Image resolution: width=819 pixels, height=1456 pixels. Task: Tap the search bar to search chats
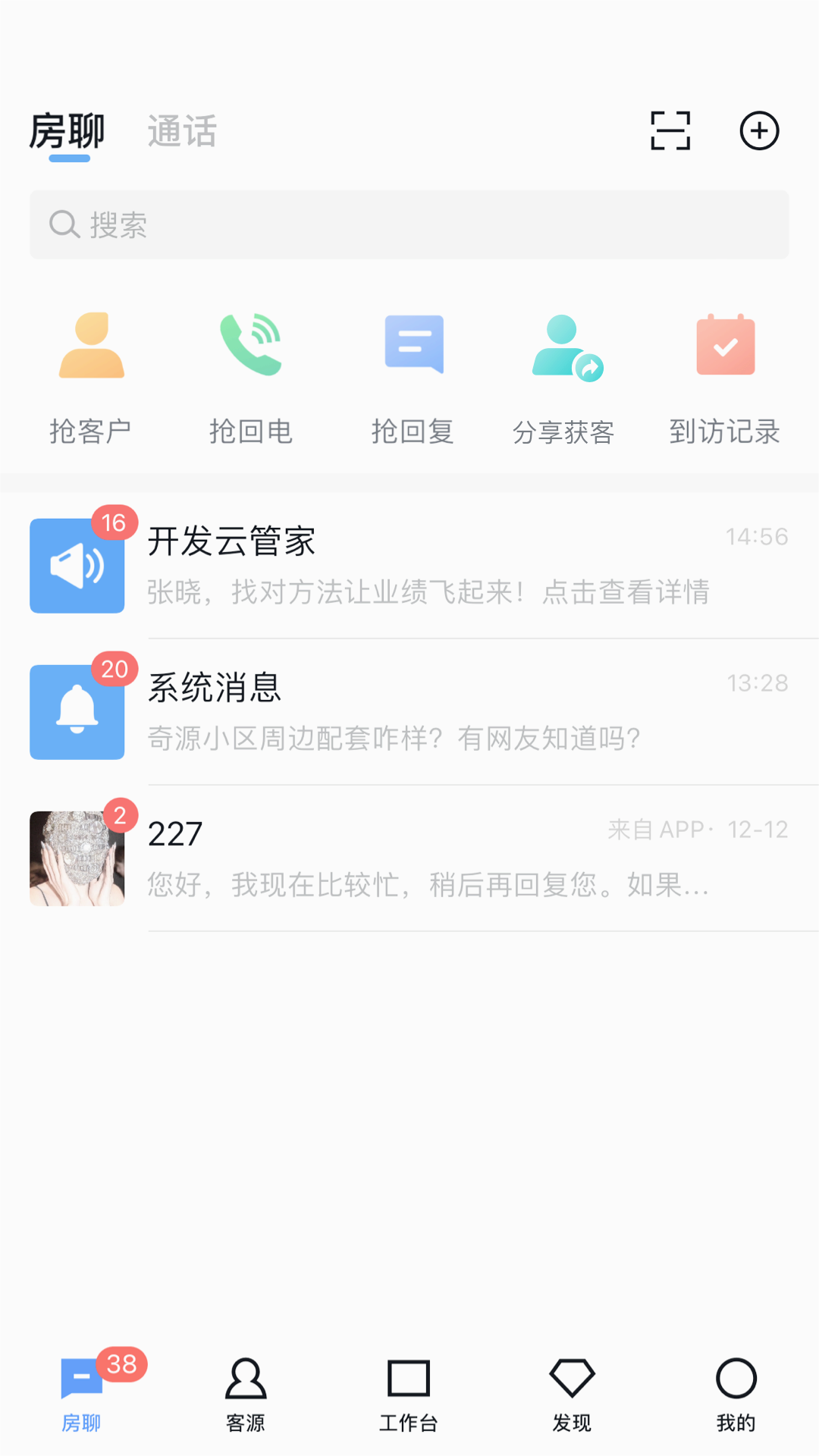(409, 224)
